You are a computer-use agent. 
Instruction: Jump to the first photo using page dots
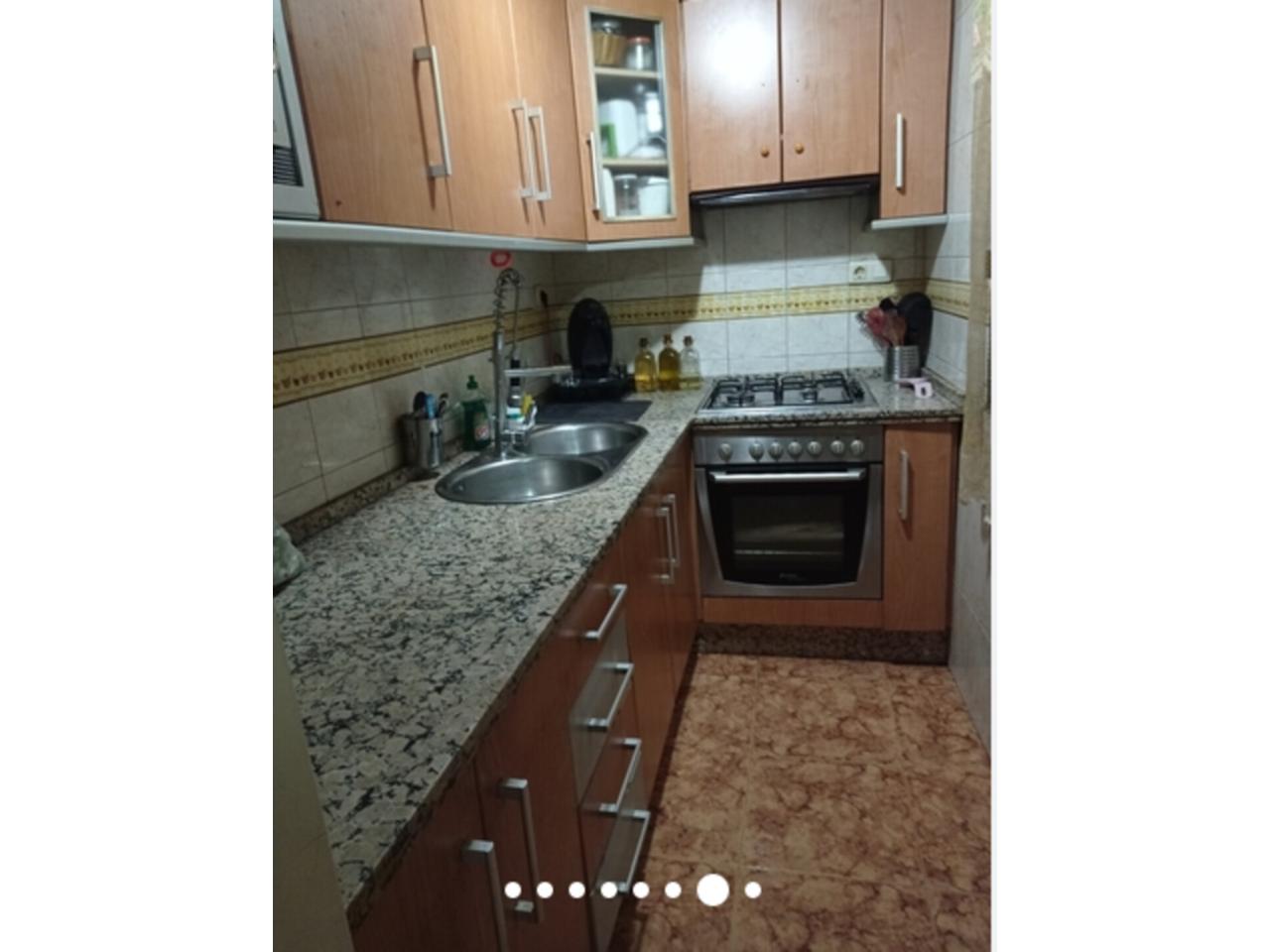click(x=512, y=891)
